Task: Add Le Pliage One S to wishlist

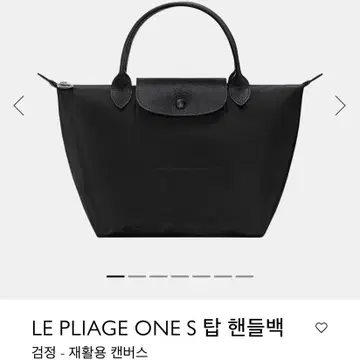Action: 321,328
